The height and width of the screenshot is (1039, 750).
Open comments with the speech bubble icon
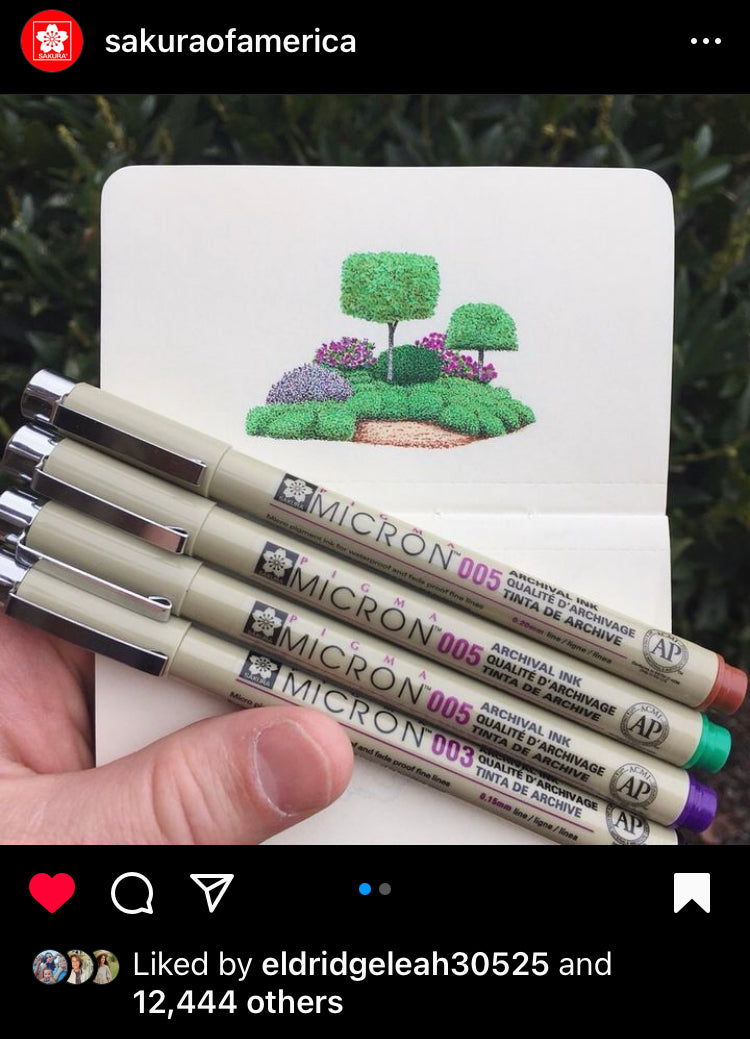(132, 892)
